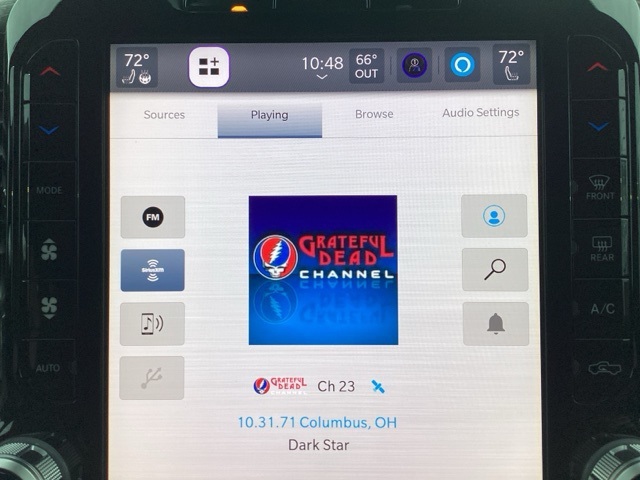Select the USB source button
The width and height of the screenshot is (640, 480).
click(152, 378)
